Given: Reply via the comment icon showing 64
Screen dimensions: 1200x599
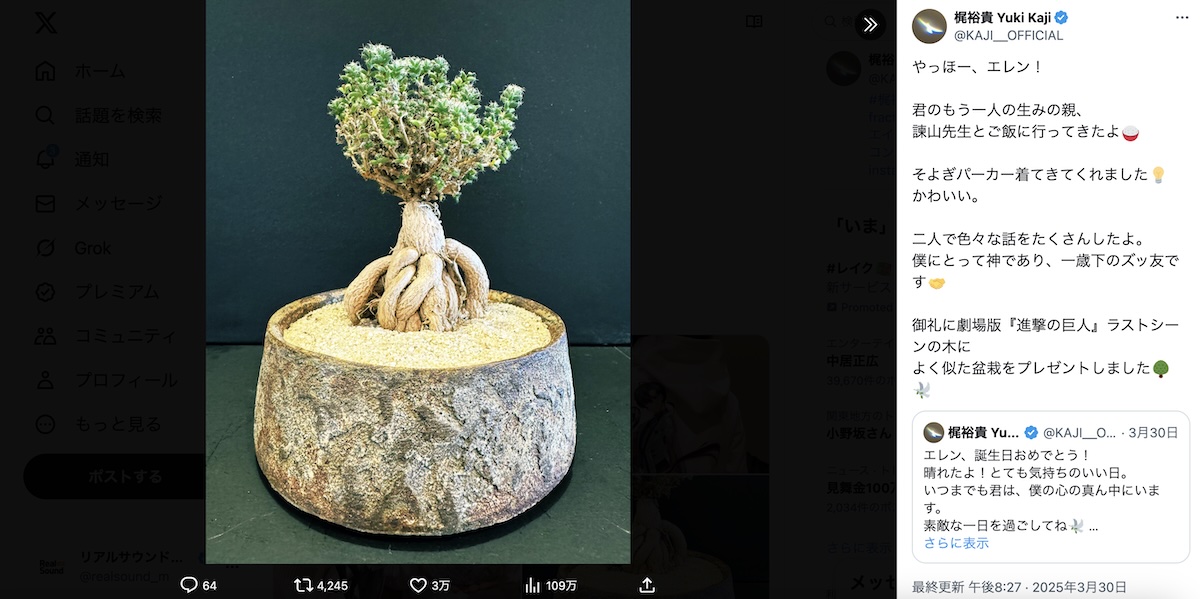Looking at the screenshot, I should [189, 585].
